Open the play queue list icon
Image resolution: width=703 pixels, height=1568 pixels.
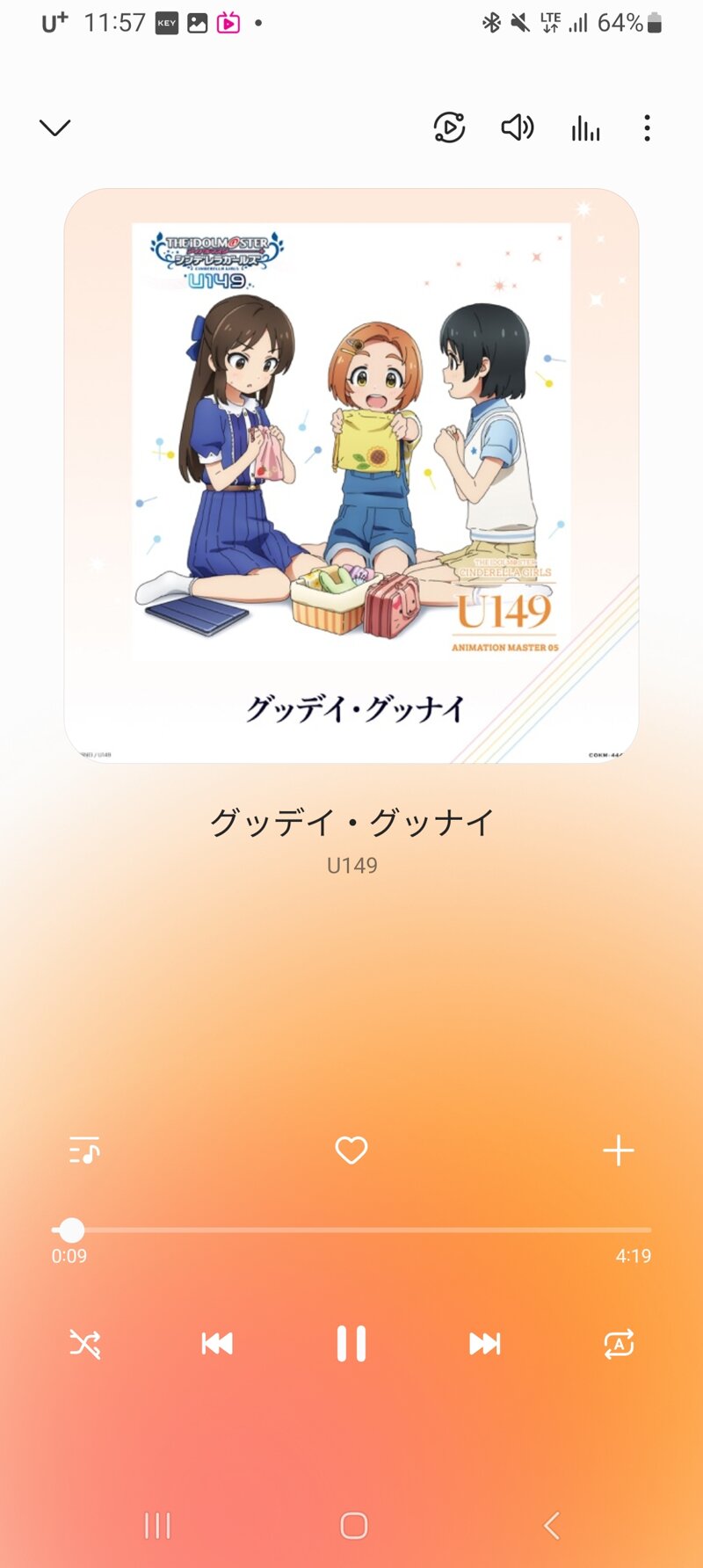pos(84,1150)
